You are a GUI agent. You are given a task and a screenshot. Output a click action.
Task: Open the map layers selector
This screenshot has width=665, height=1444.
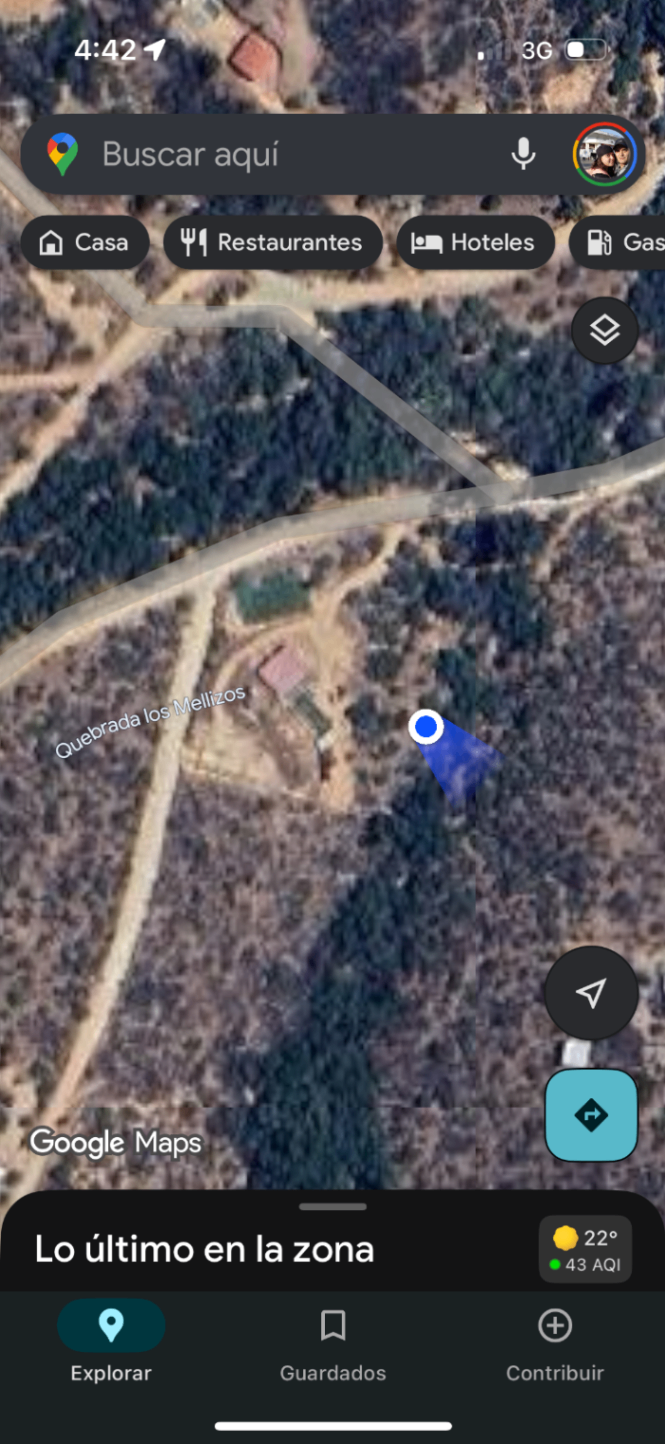coord(605,329)
